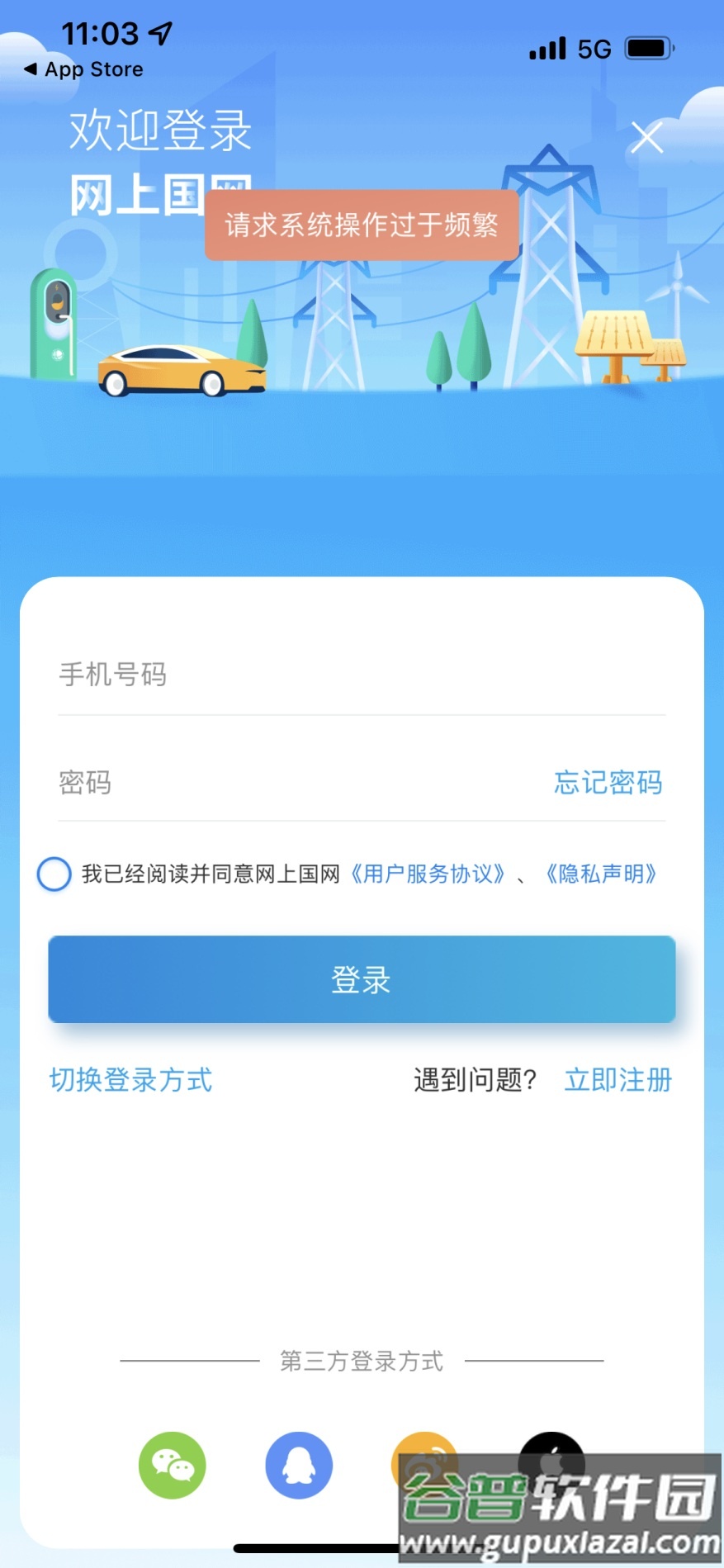Select the QQ third-party login icon

pyautogui.click(x=299, y=1466)
